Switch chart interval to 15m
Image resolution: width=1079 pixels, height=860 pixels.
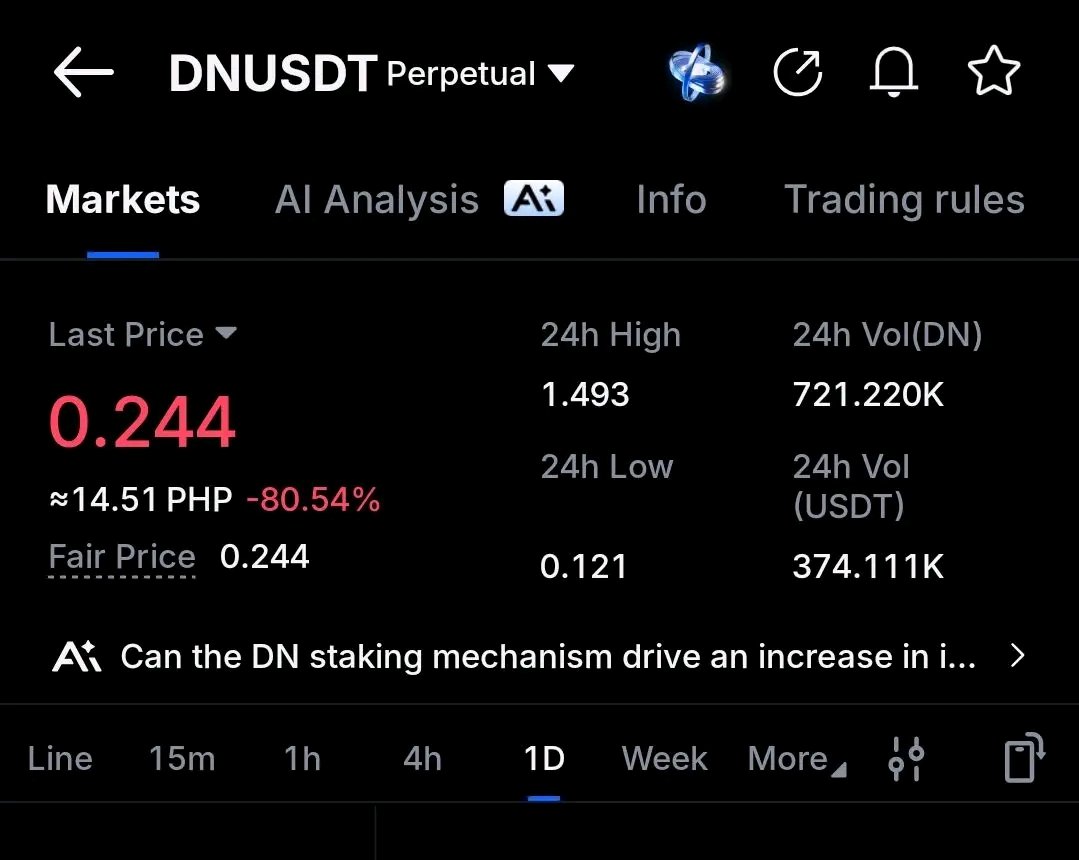pos(182,759)
